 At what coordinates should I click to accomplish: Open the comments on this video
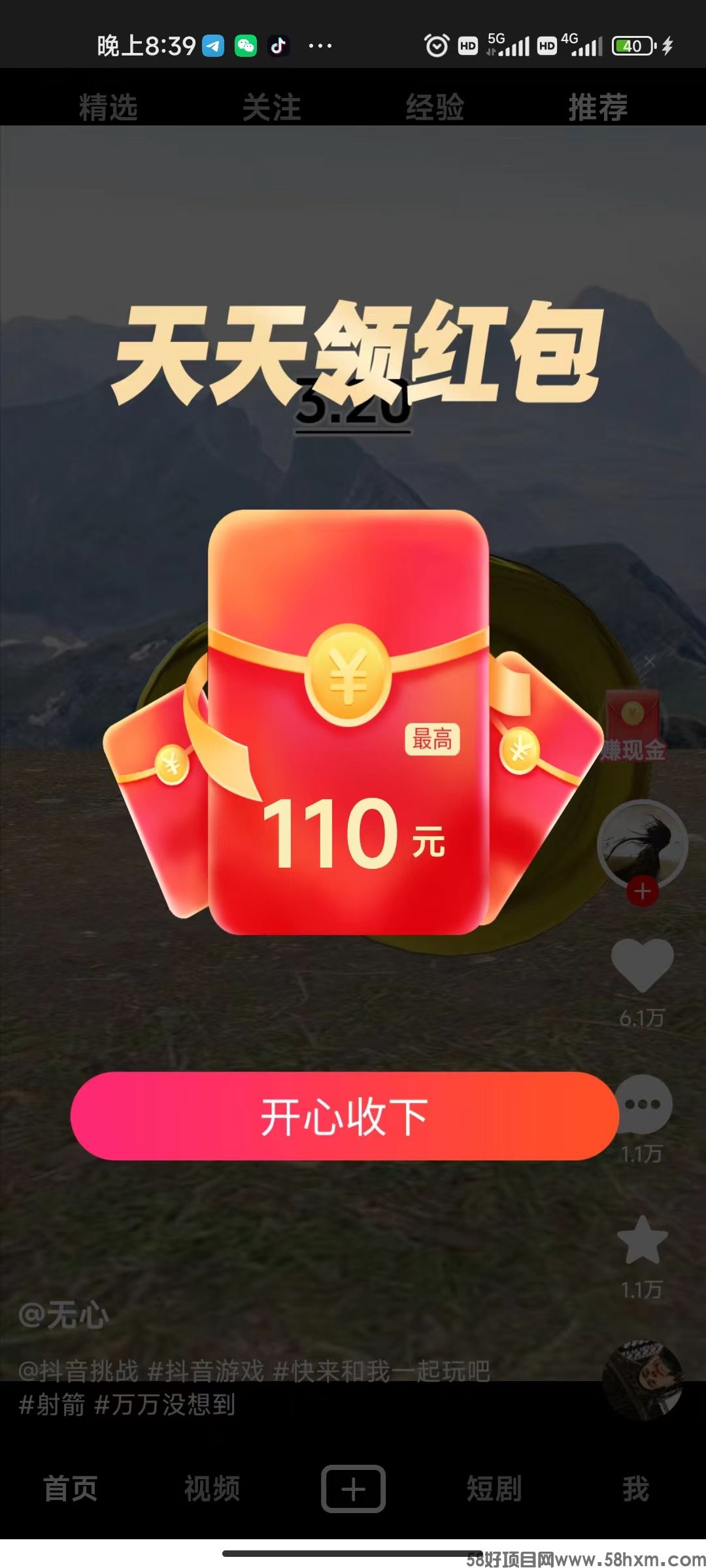point(642,1104)
